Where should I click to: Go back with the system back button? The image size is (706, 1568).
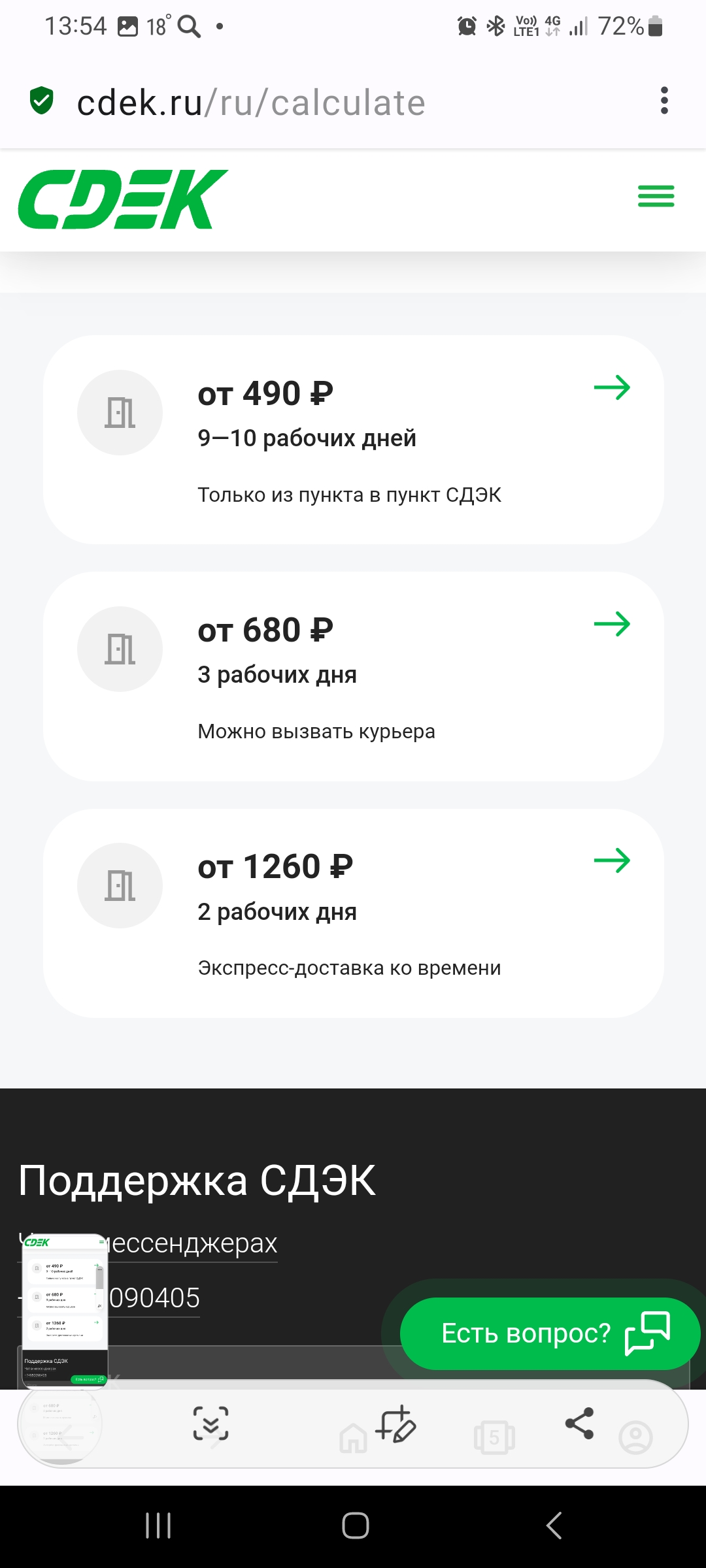(554, 1526)
